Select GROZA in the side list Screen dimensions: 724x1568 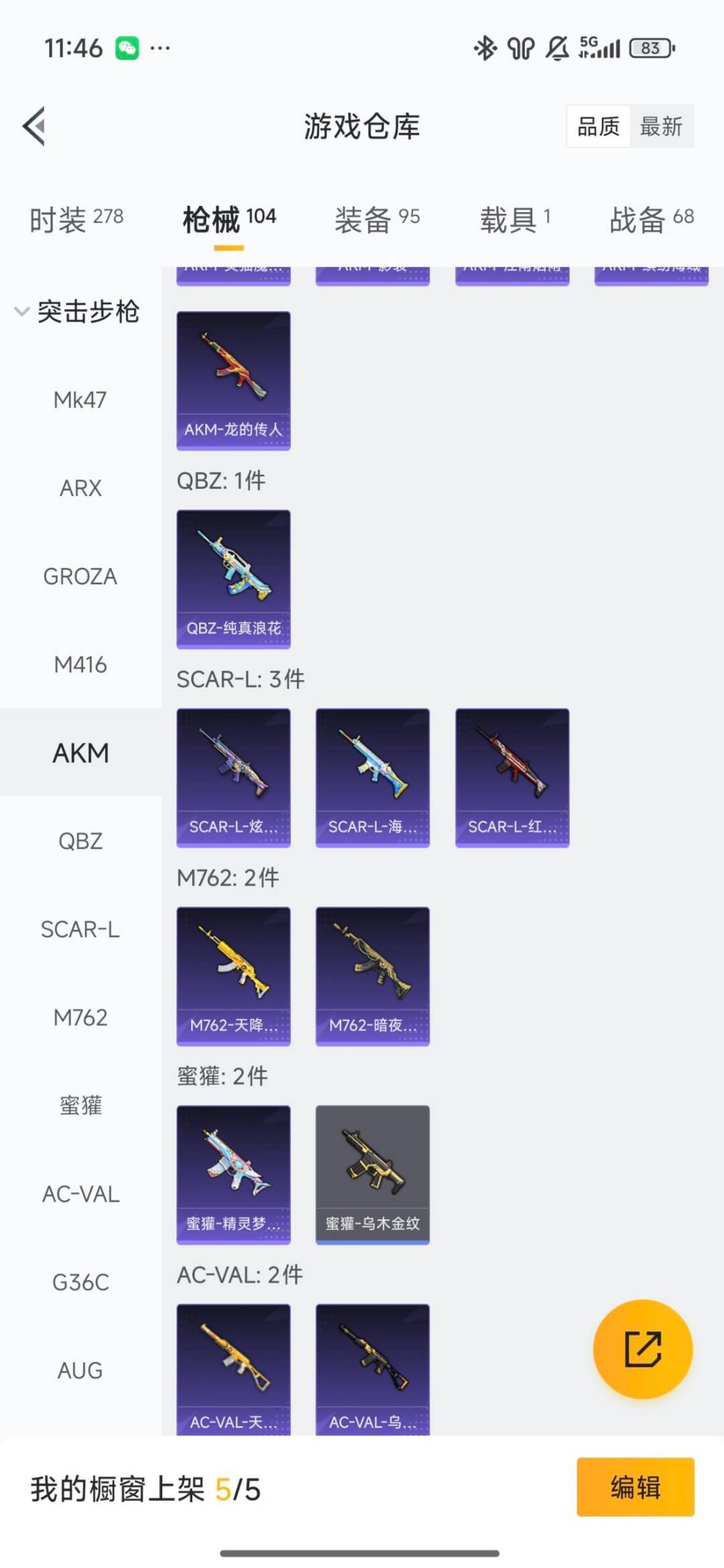tap(80, 577)
